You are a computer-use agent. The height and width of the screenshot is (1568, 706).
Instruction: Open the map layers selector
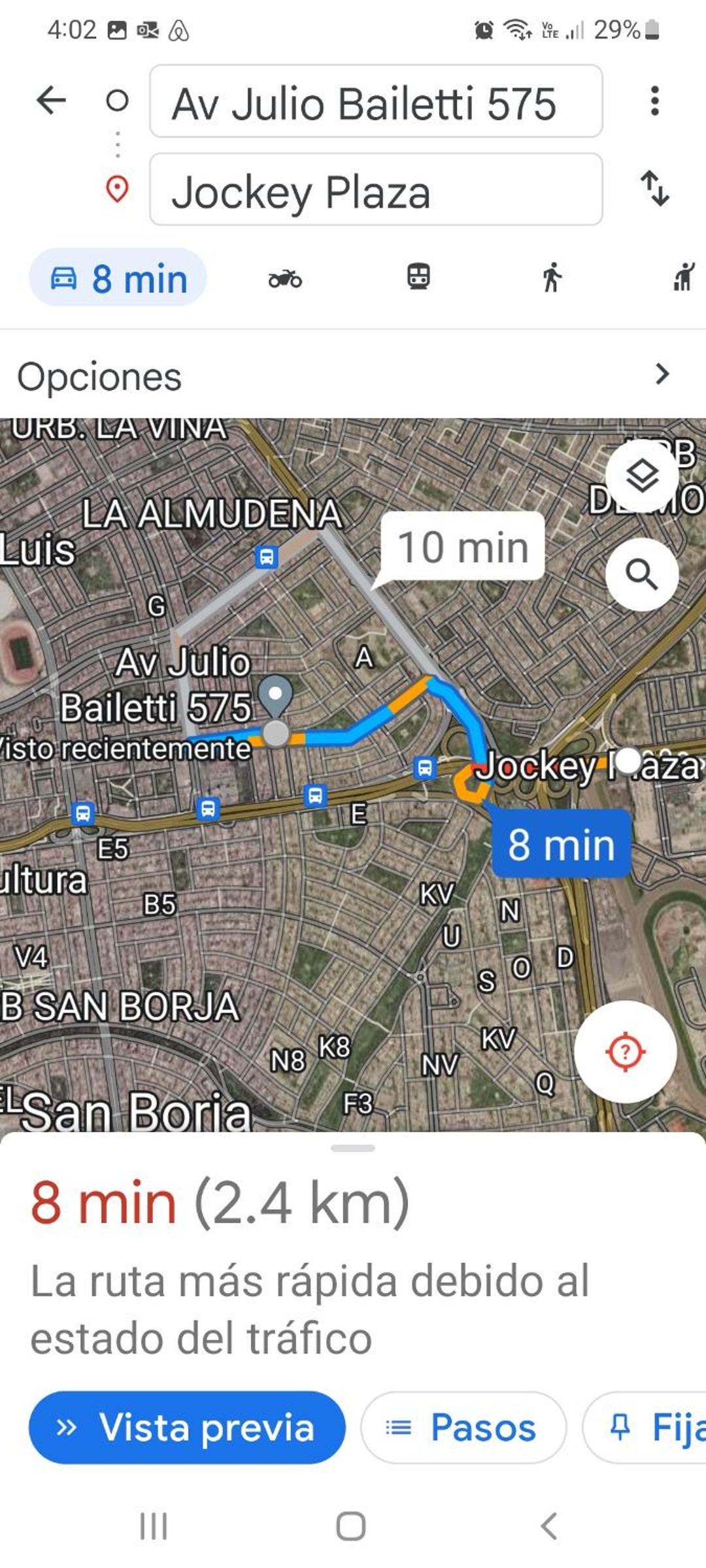(642, 475)
